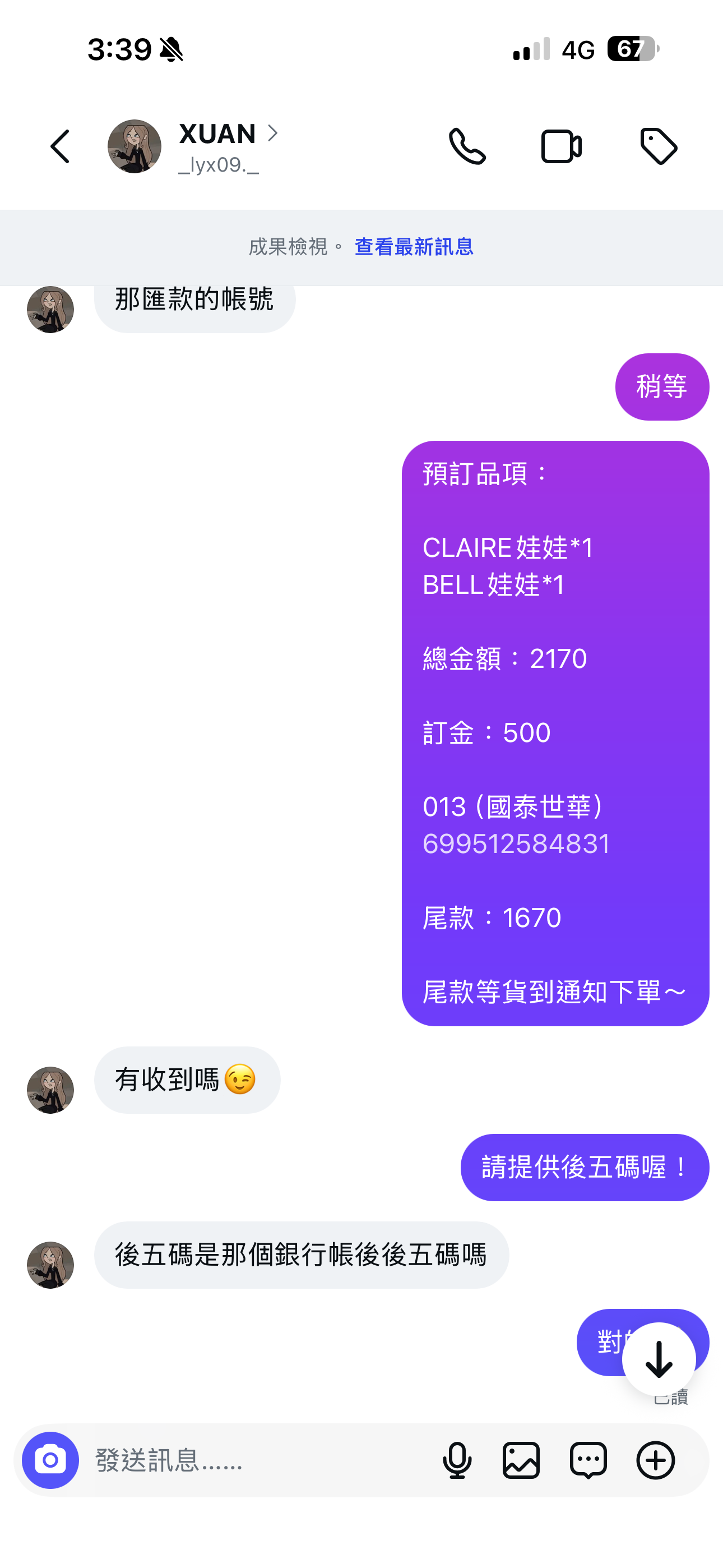Open the photo gallery picker

522,1460
